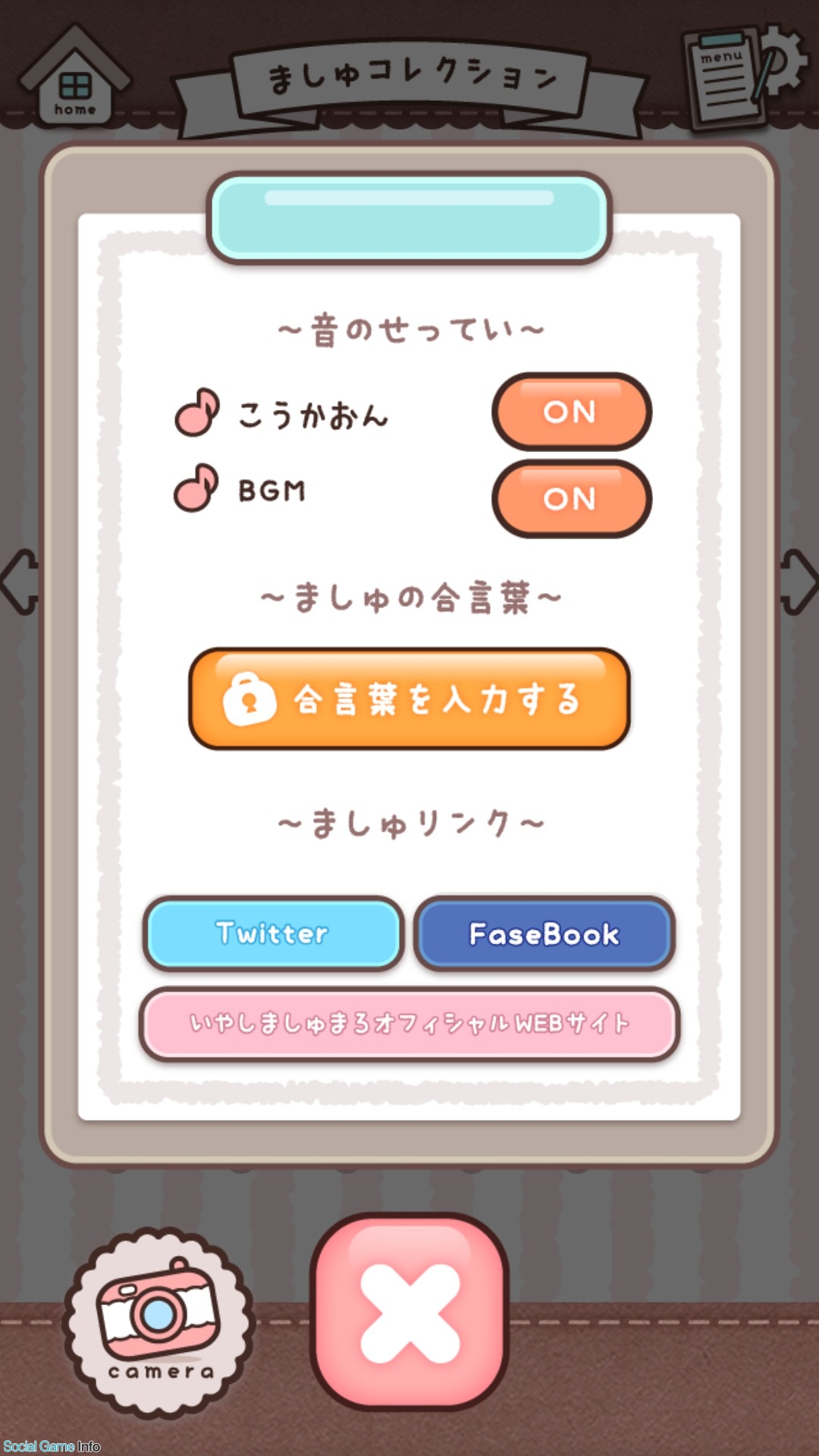
Task: Close the settings panel with X
Action: (409, 1312)
